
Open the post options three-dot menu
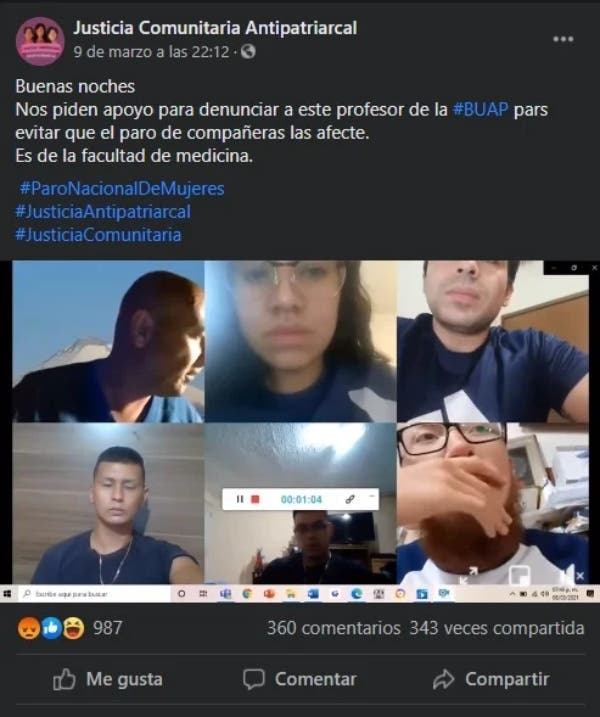click(563, 38)
